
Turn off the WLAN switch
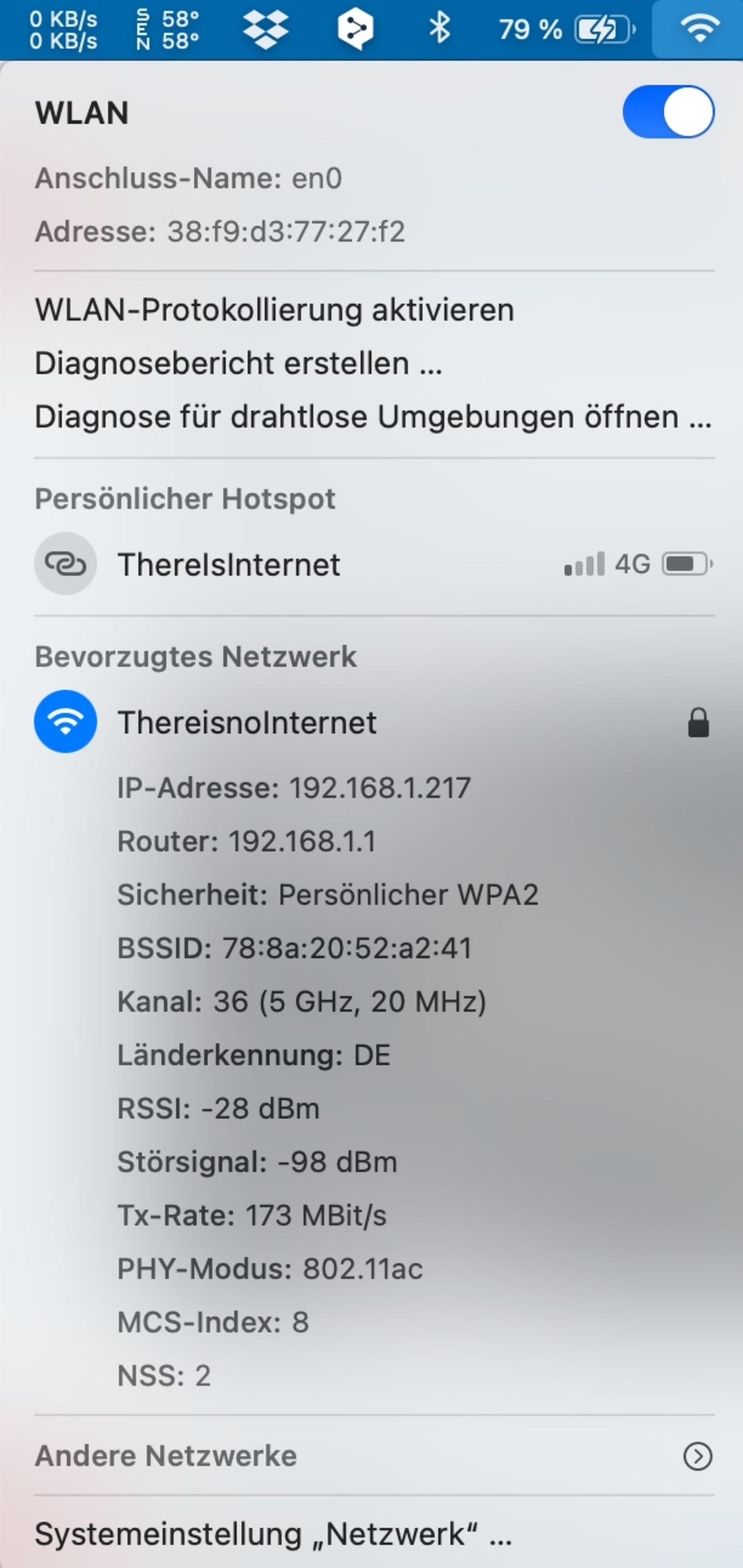tap(668, 112)
